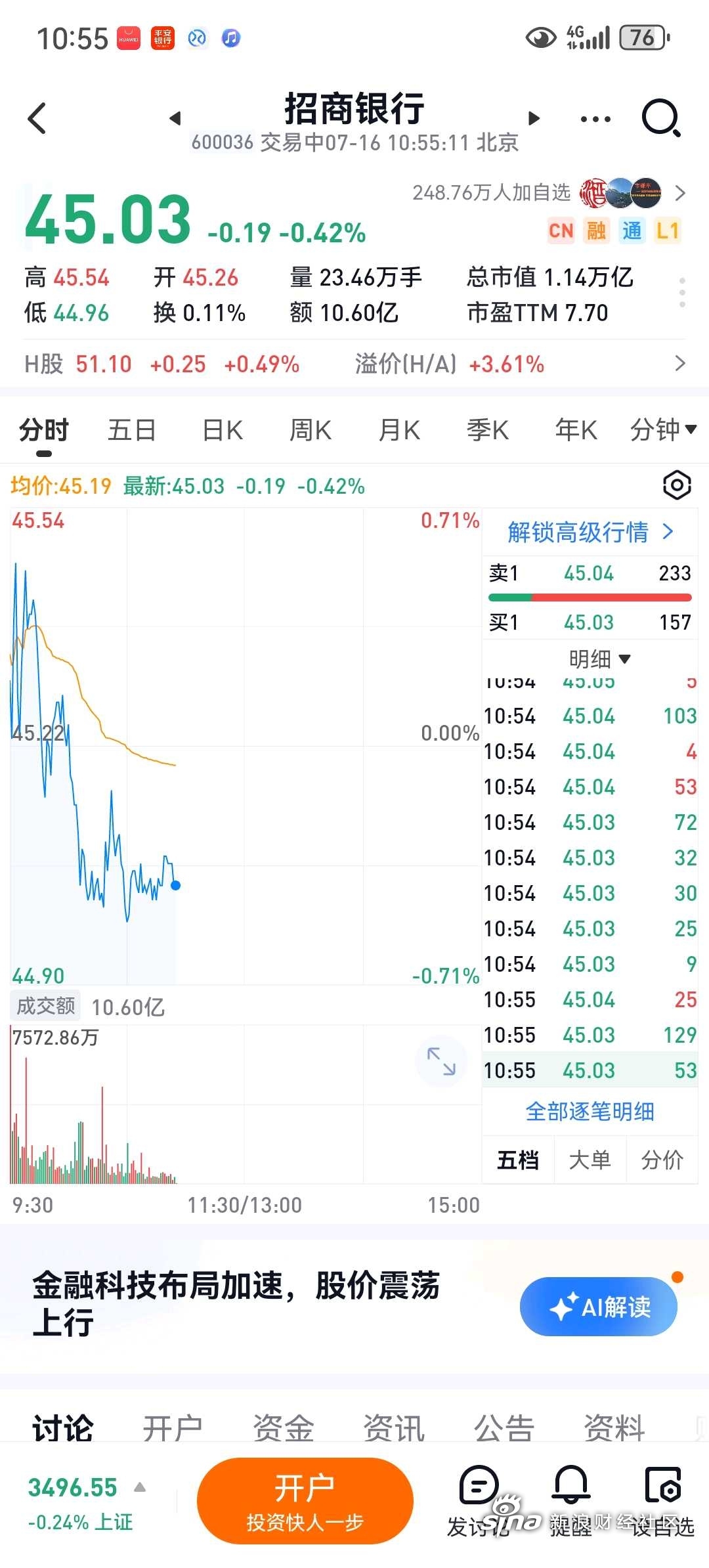Open the 月K chart tab

click(x=399, y=431)
